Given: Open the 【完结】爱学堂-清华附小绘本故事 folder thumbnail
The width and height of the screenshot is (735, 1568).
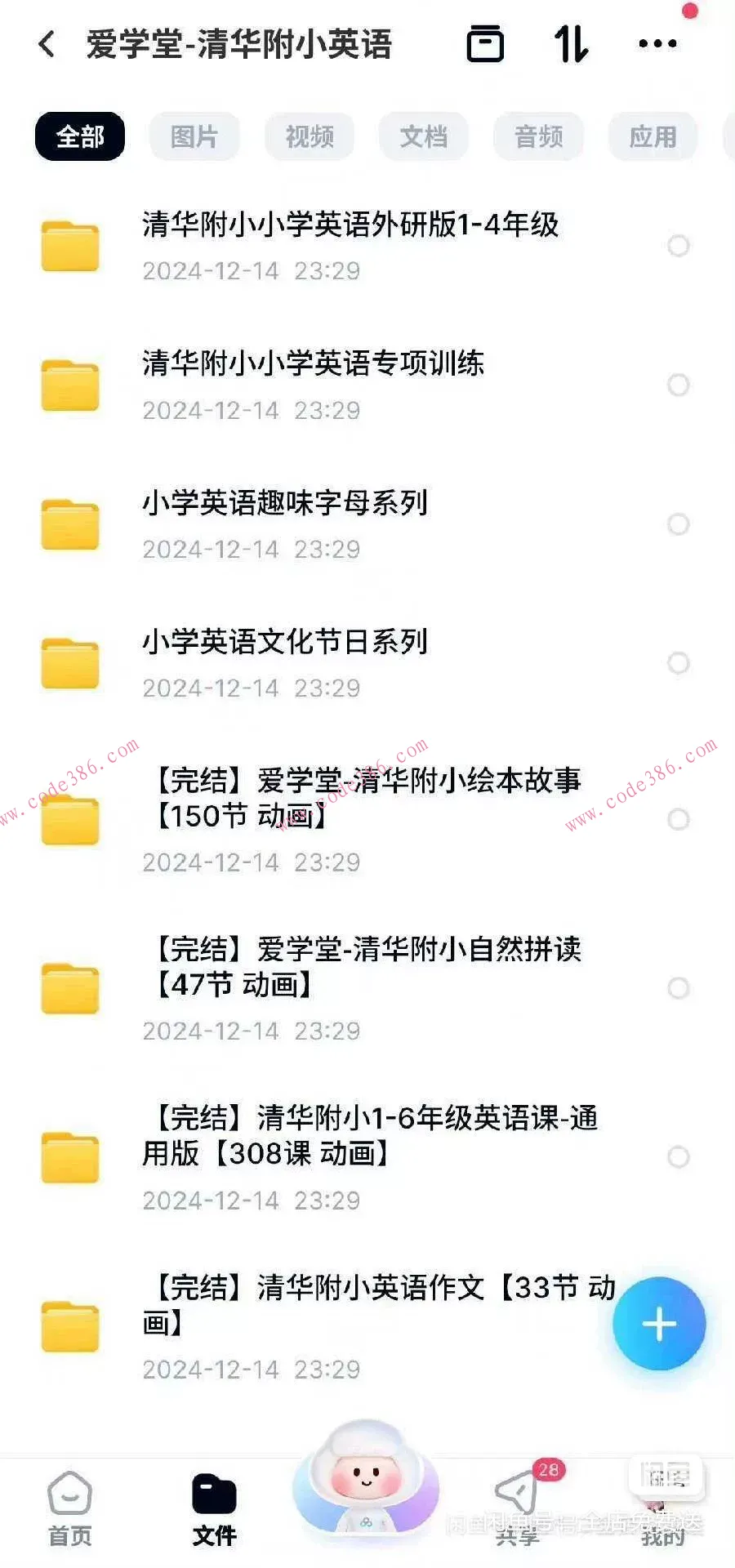Looking at the screenshot, I should point(70,821).
